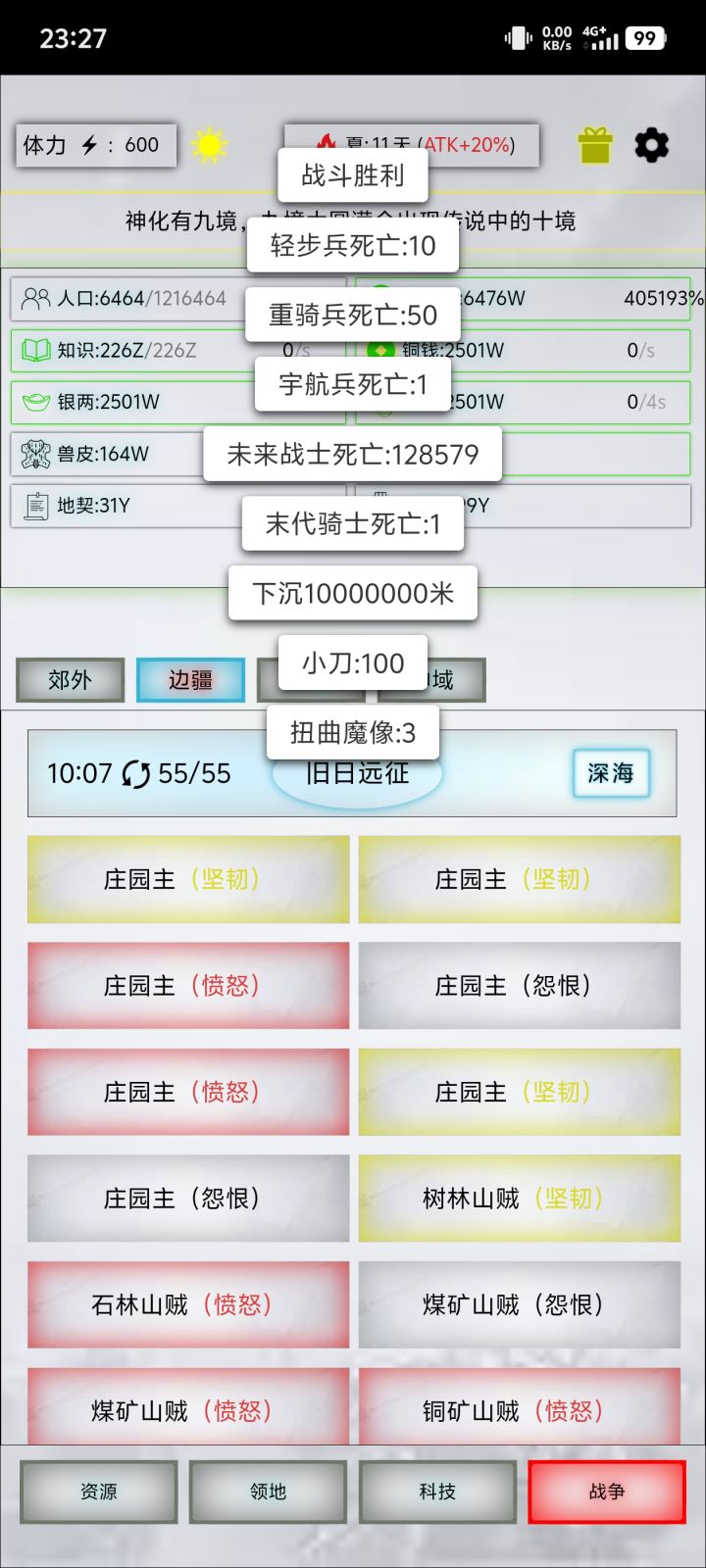Attack 庄园主 (坚韧) enemy
The width and height of the screenshot is (706, 1568).
tap(188, 879)
